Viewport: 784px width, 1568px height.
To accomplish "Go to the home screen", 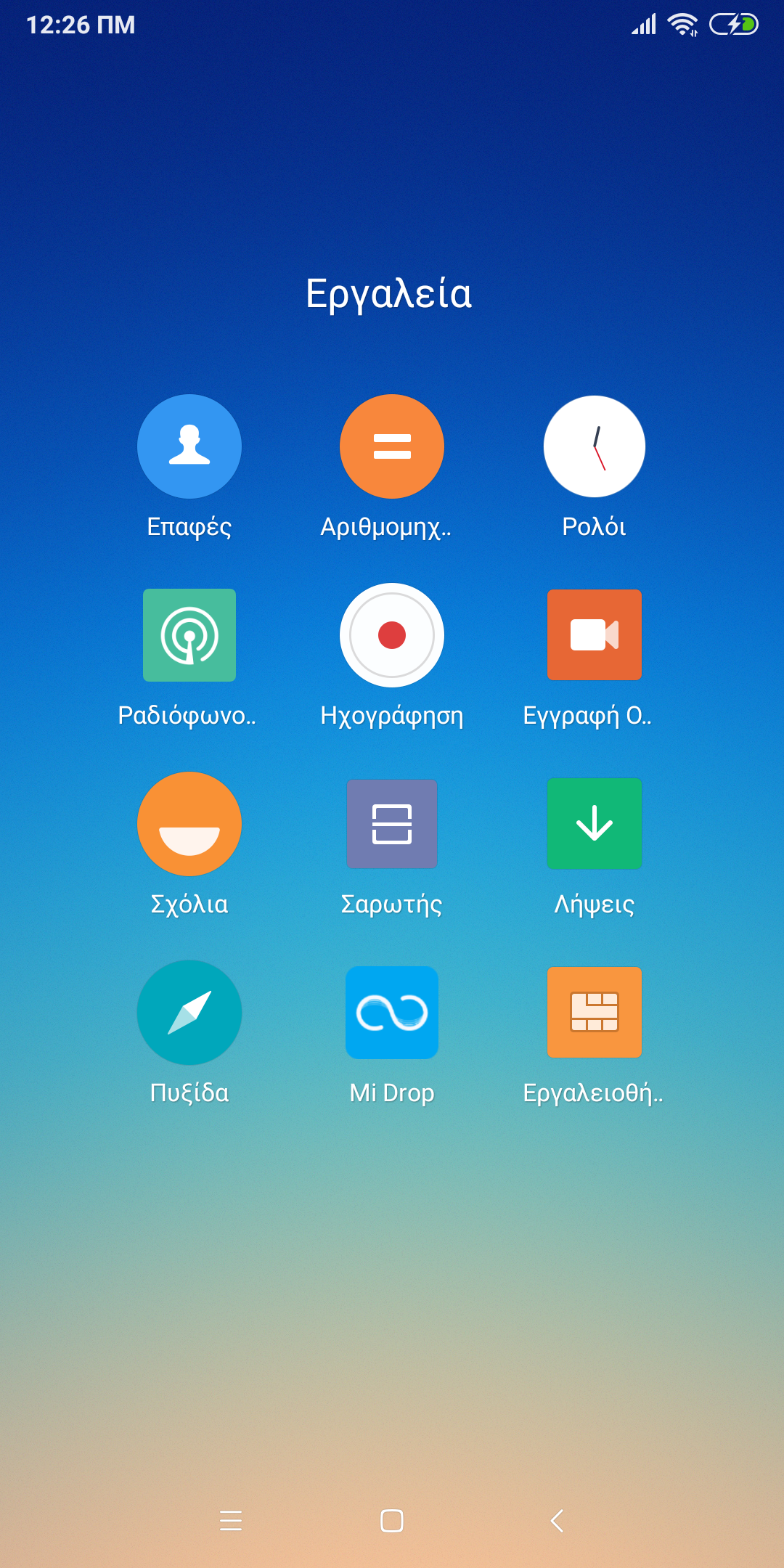I will (x=392, y=1520).
